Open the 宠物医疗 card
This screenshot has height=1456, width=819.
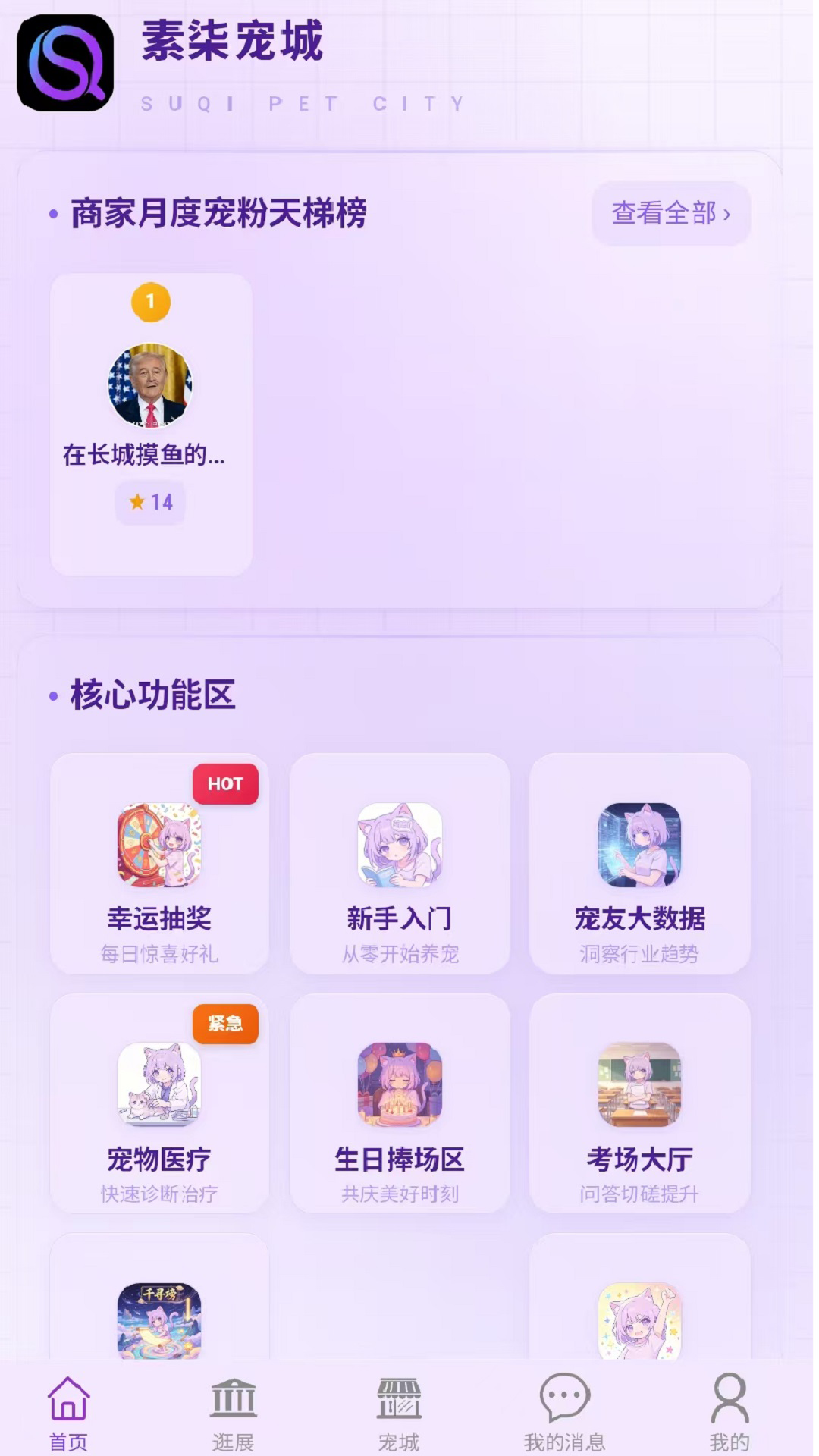[x=159, y=1103]
